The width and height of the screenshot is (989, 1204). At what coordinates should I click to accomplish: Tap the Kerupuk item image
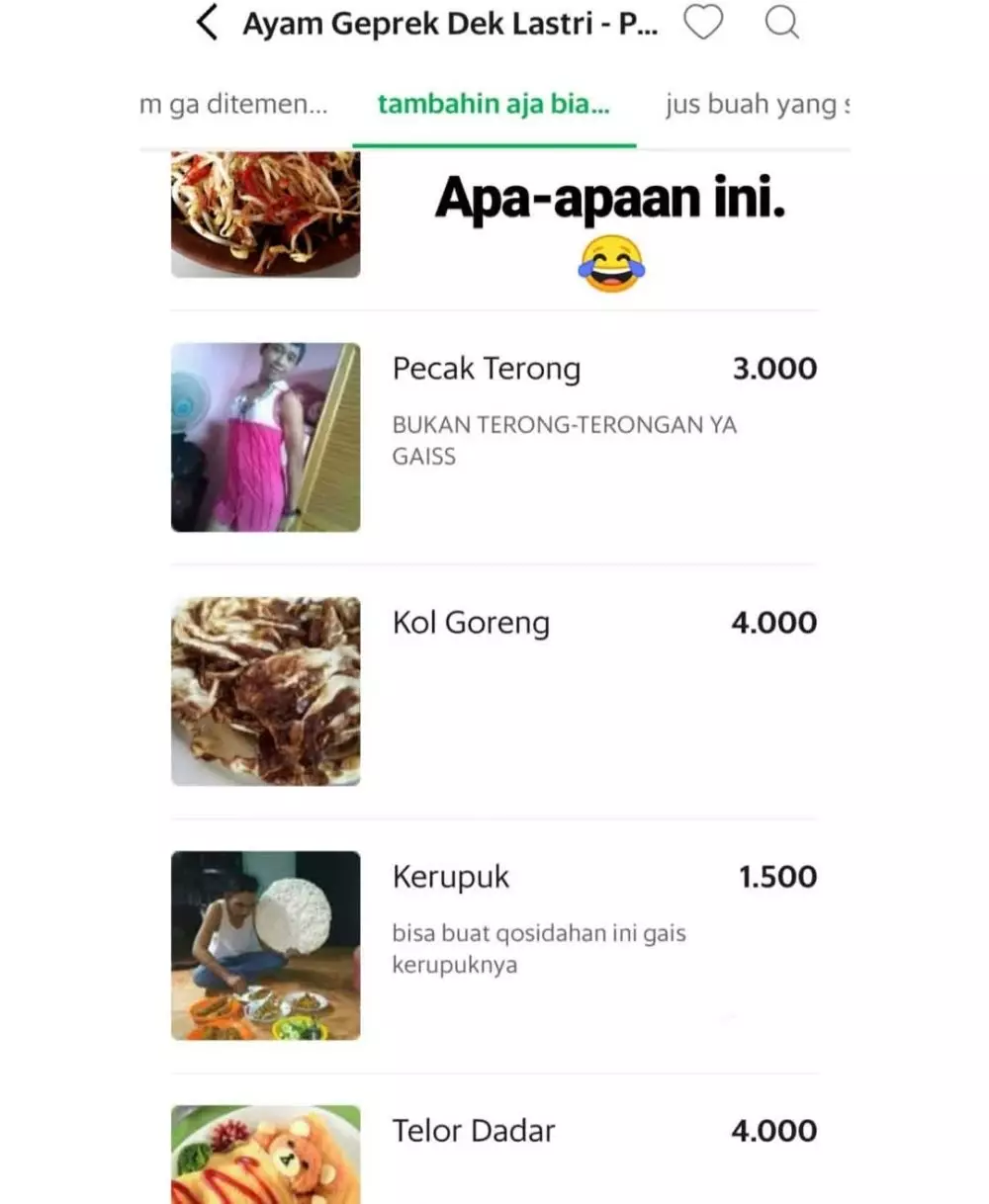[x=265, y=944]
